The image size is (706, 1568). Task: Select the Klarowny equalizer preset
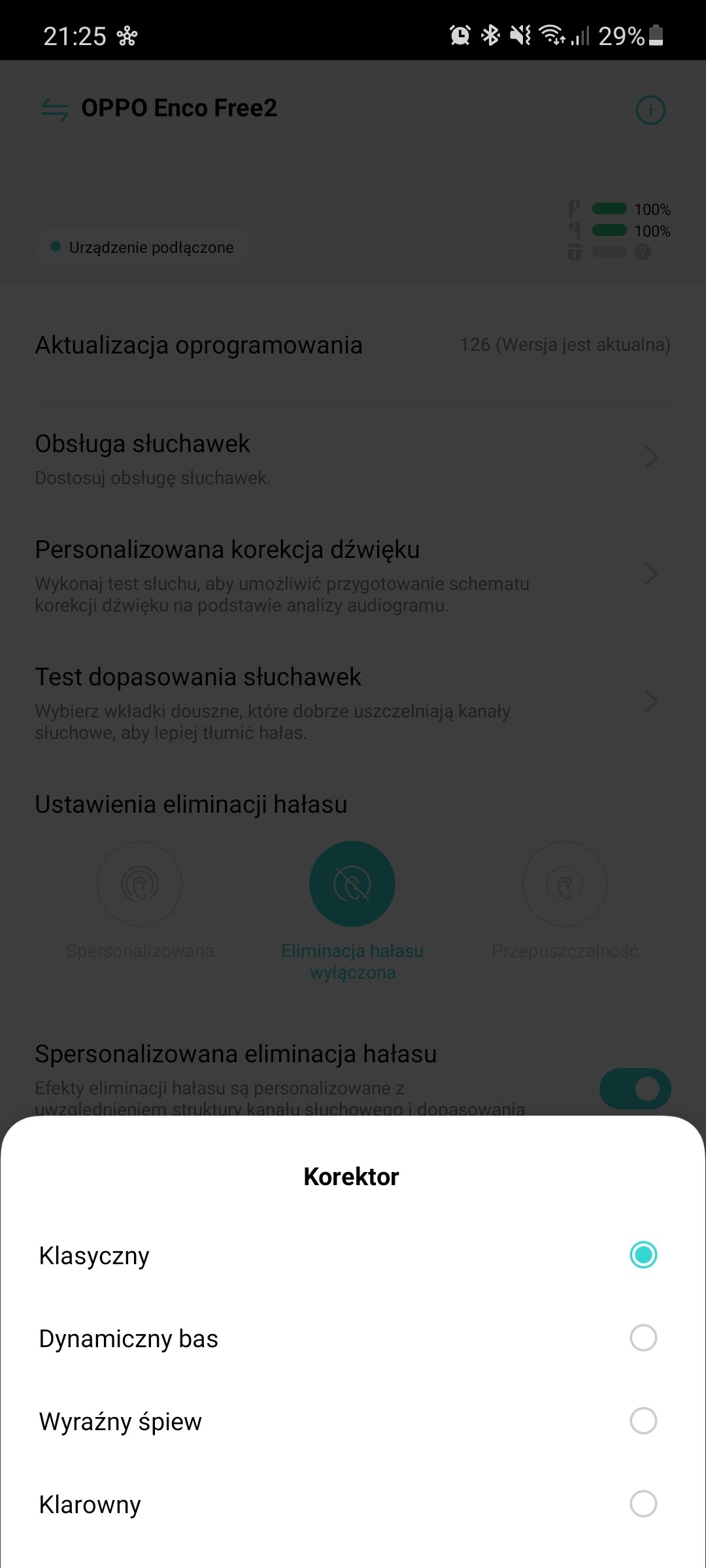click(643, 1504)
